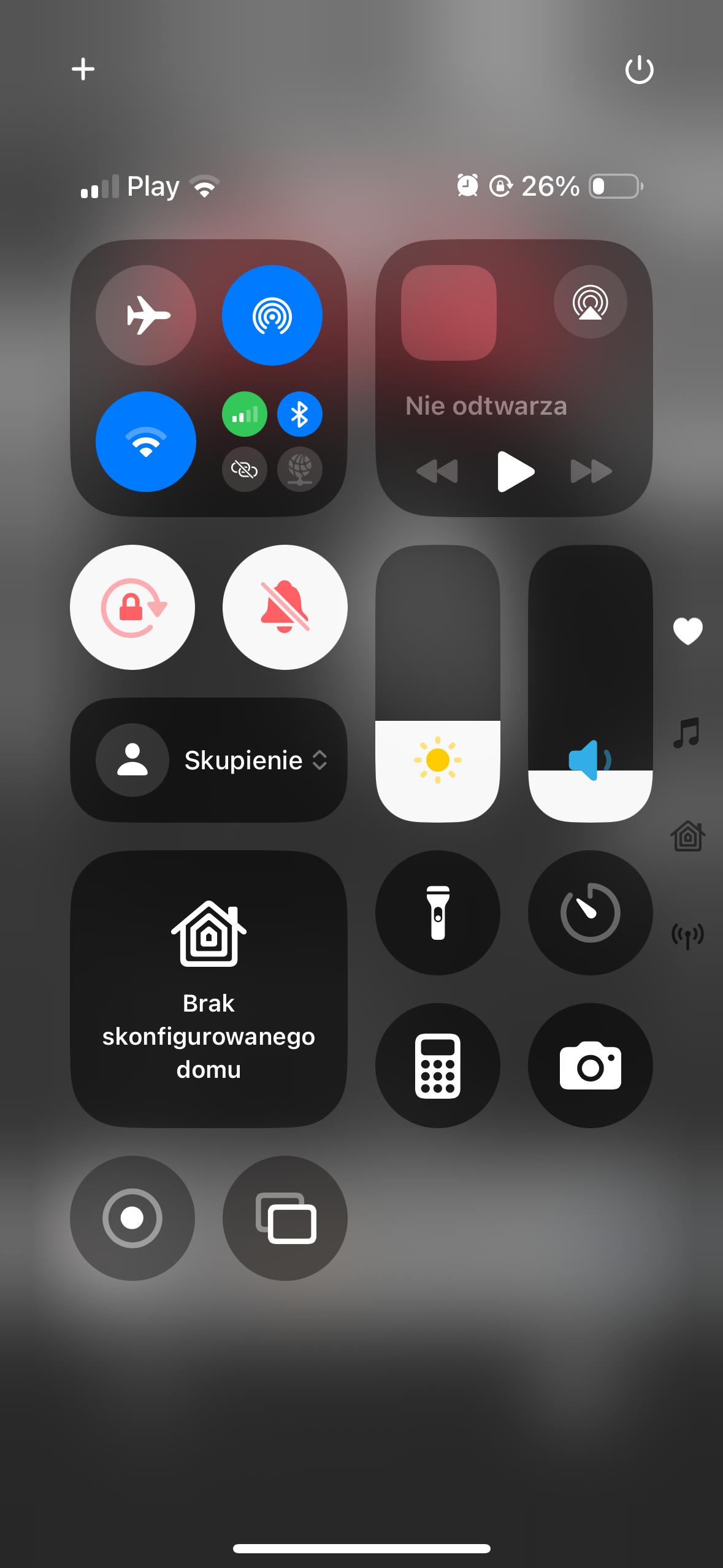The height and width of the screenshot is (1568, 723).
Task: Tap the power button icon
Action: click(x=639, y=69)
